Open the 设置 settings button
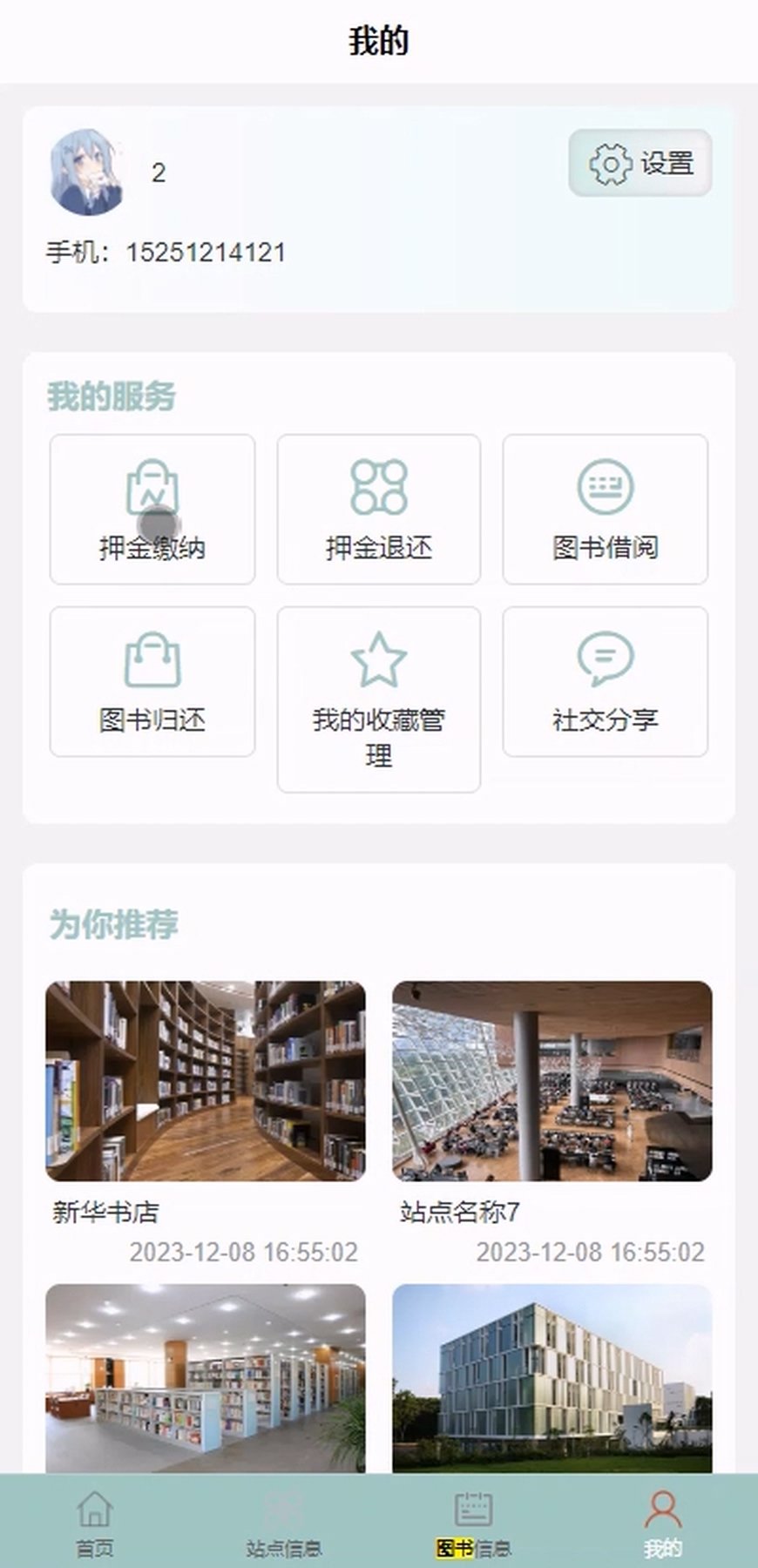The width and height of the screenshot is (758, 1568). coord(640,163)
